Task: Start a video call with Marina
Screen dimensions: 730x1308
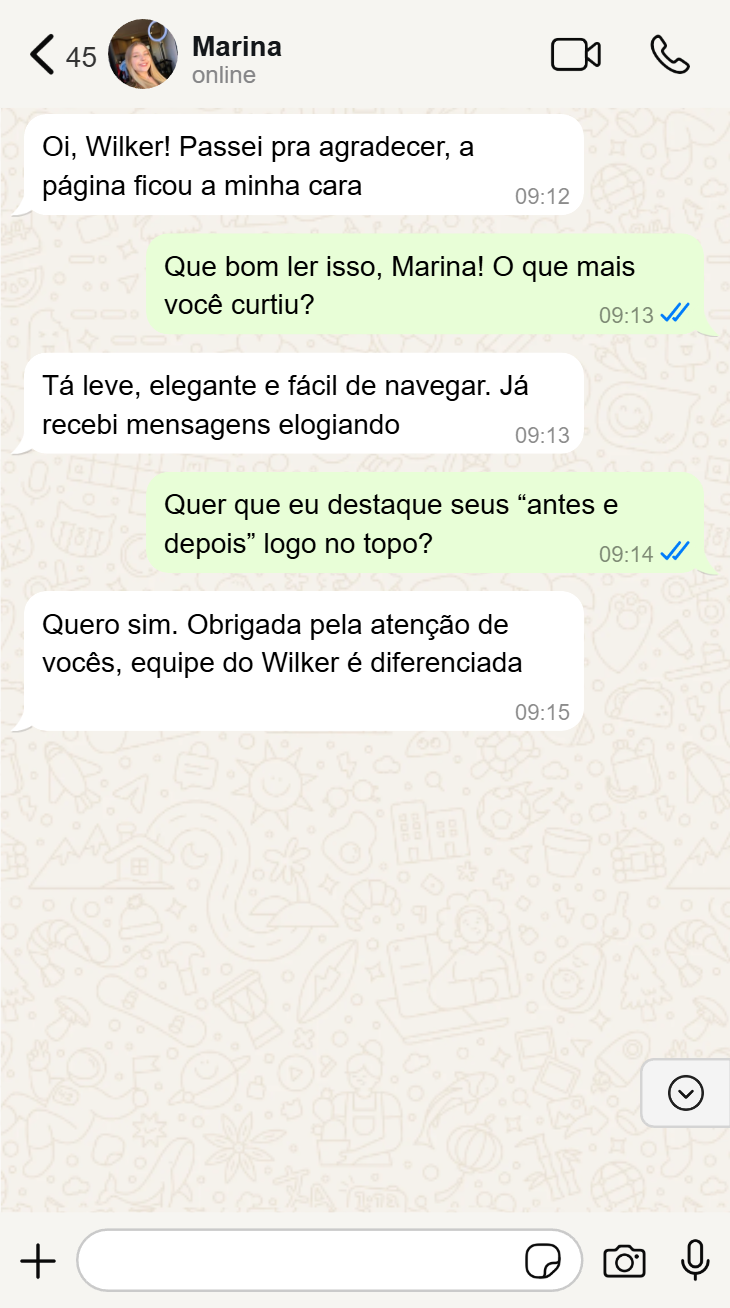Action: [x=576, y=55]
